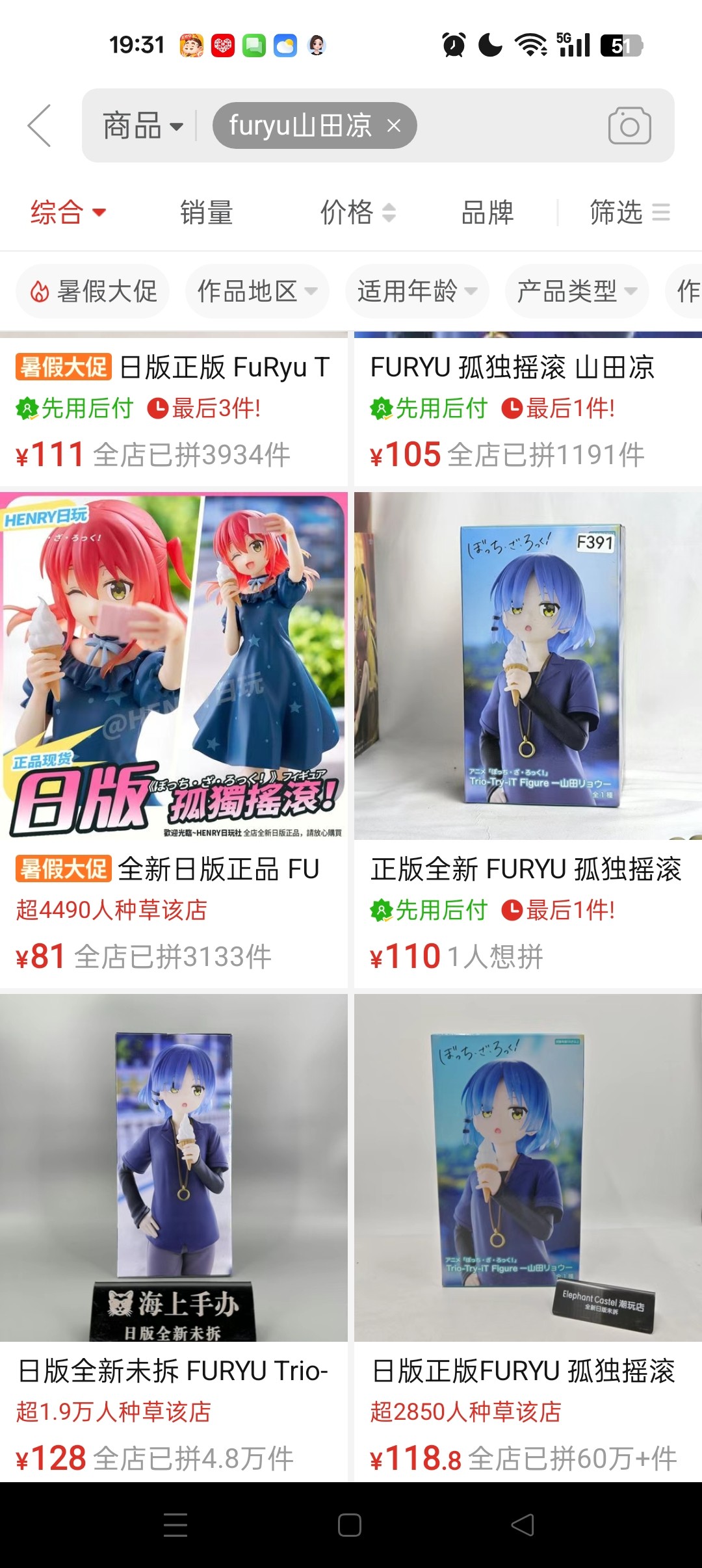Expand the 作品地区 filter
Screen dimensions: 702x1568
tap(257, 291)
